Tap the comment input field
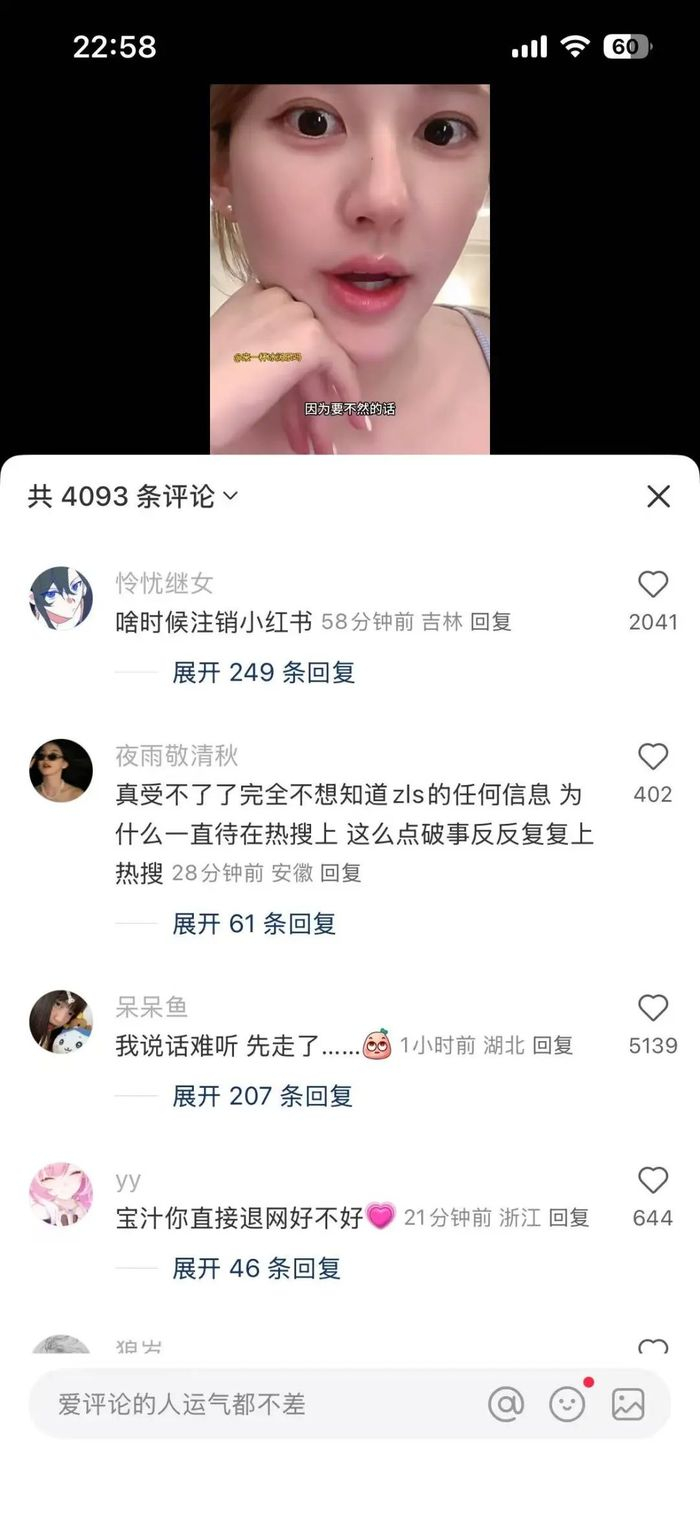This screenshot has width=700, height=1515. (250, 1404)
